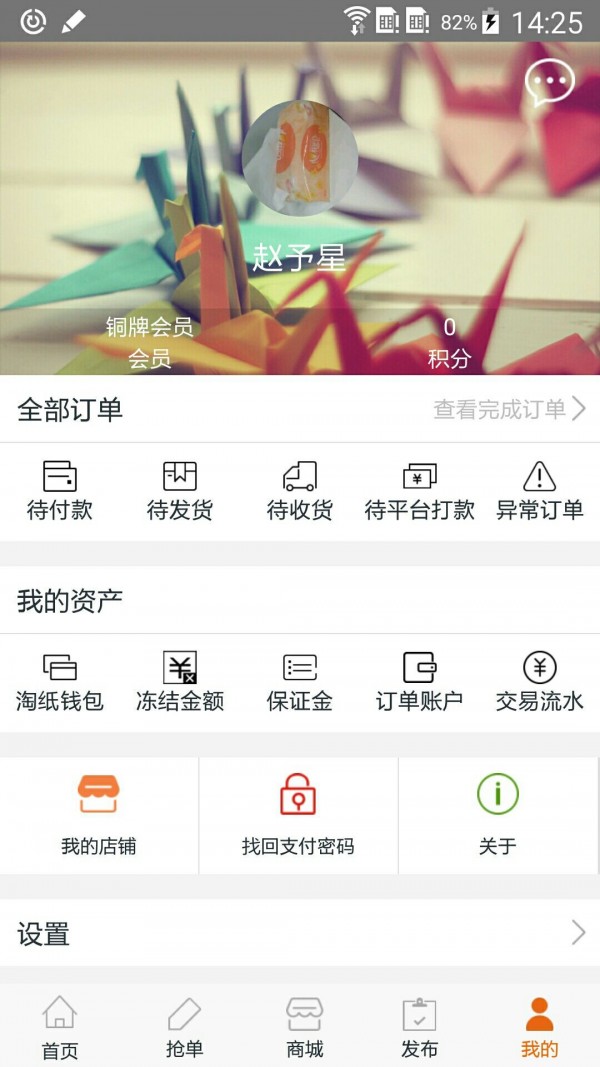View 订单账户
Viewport: 600px width, 1067px height.
[x=420, y=682]
